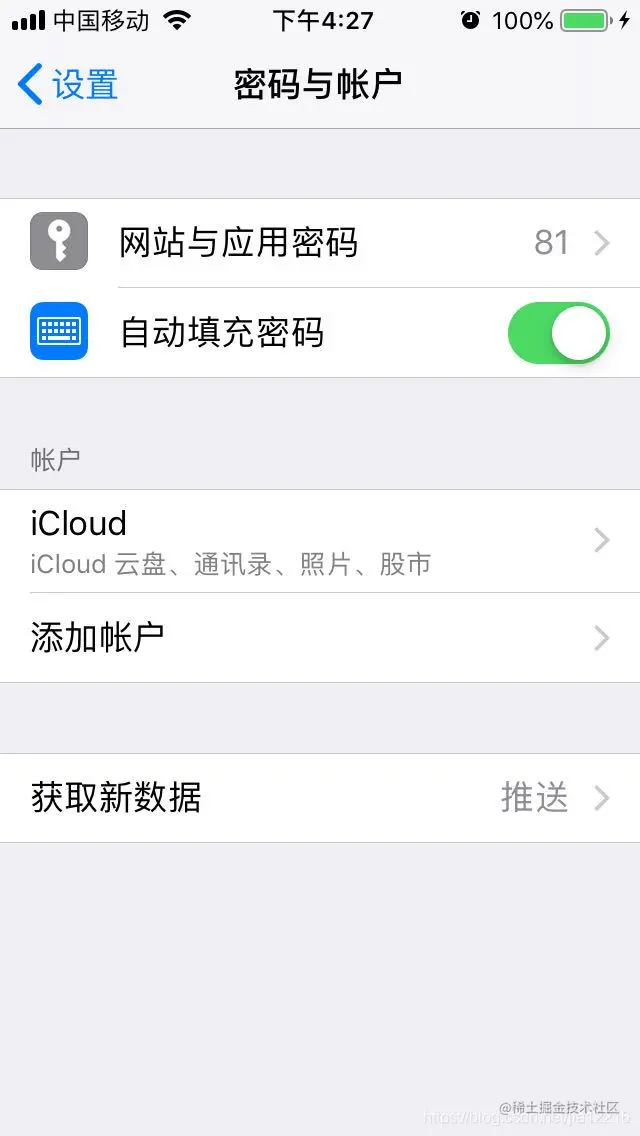Open the iCloud account

(x=320, y=541)
